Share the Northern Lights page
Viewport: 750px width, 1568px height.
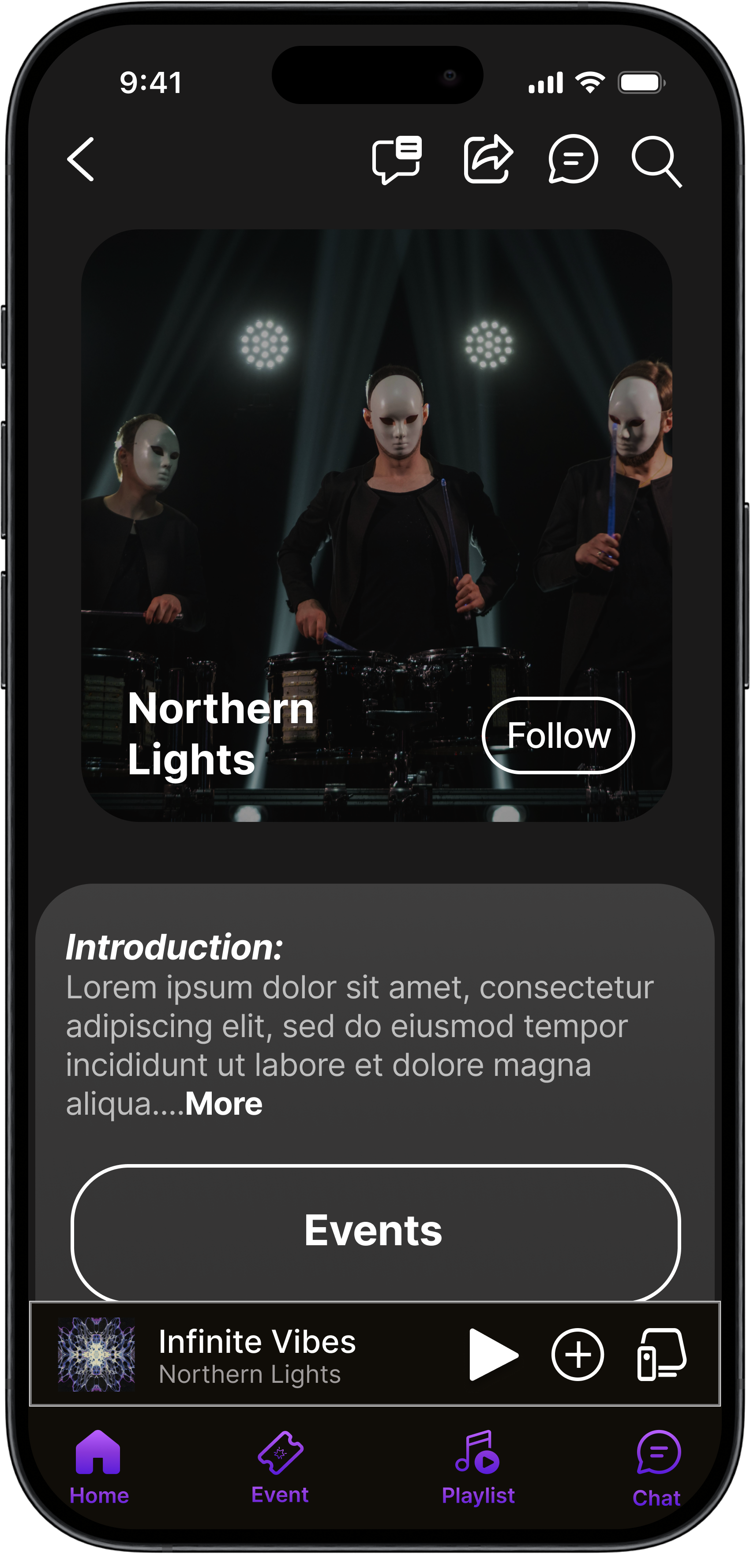(488, 160)
